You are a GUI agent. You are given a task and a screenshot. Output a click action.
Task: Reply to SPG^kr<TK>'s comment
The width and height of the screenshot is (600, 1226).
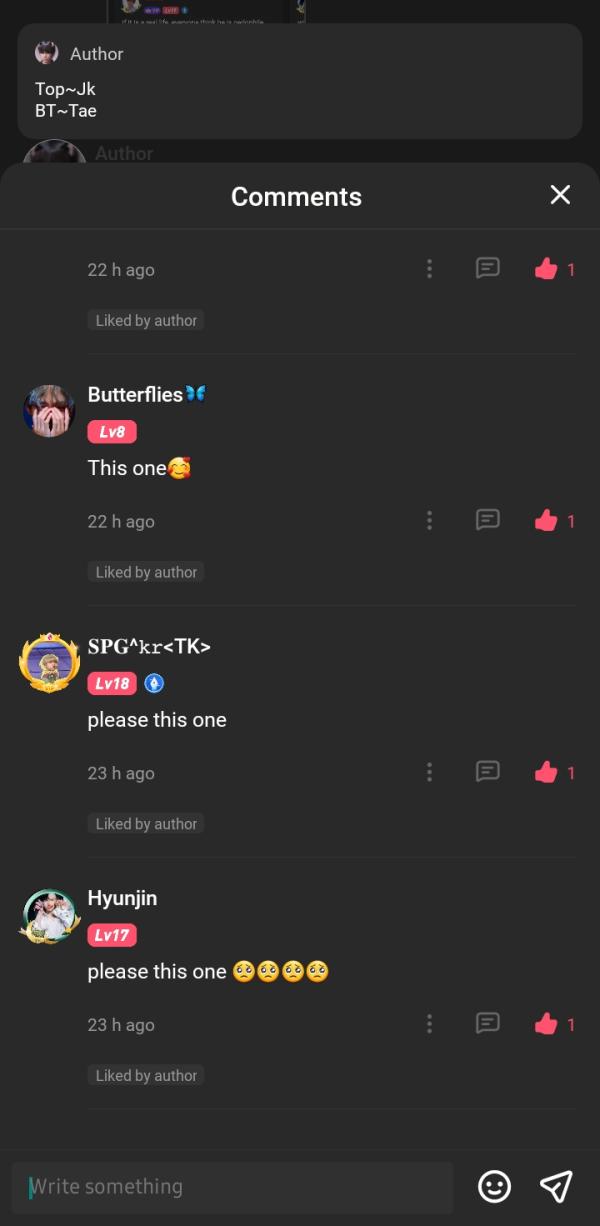click(x=487, y=772)
